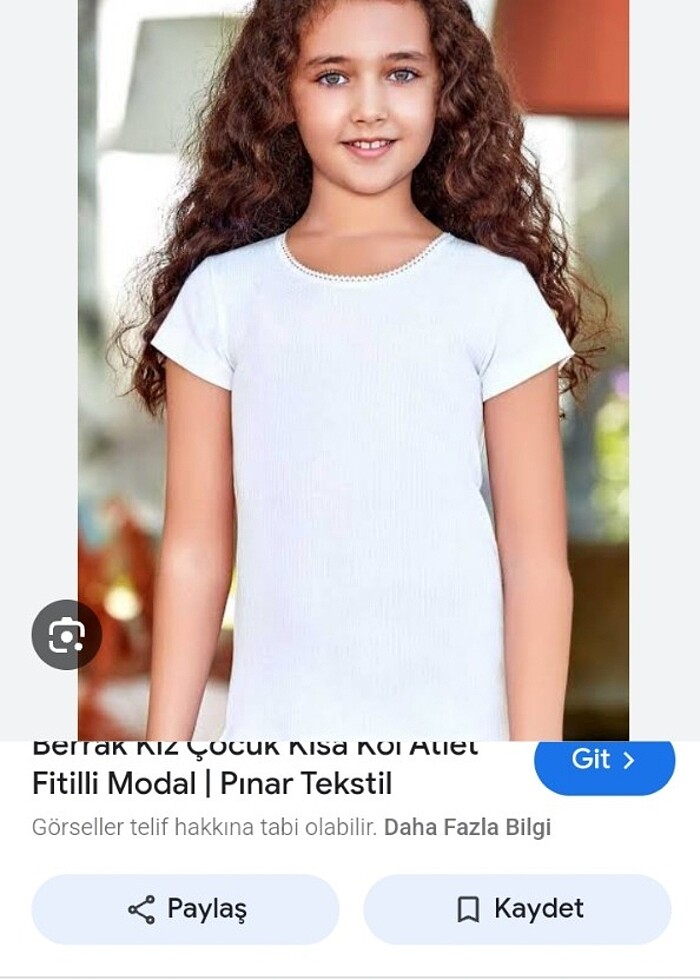Image resolution: width=700 pixels, height=980 pixels.
Task: Open the Daha Fazla Bilgi link
Action: point(467,828)
